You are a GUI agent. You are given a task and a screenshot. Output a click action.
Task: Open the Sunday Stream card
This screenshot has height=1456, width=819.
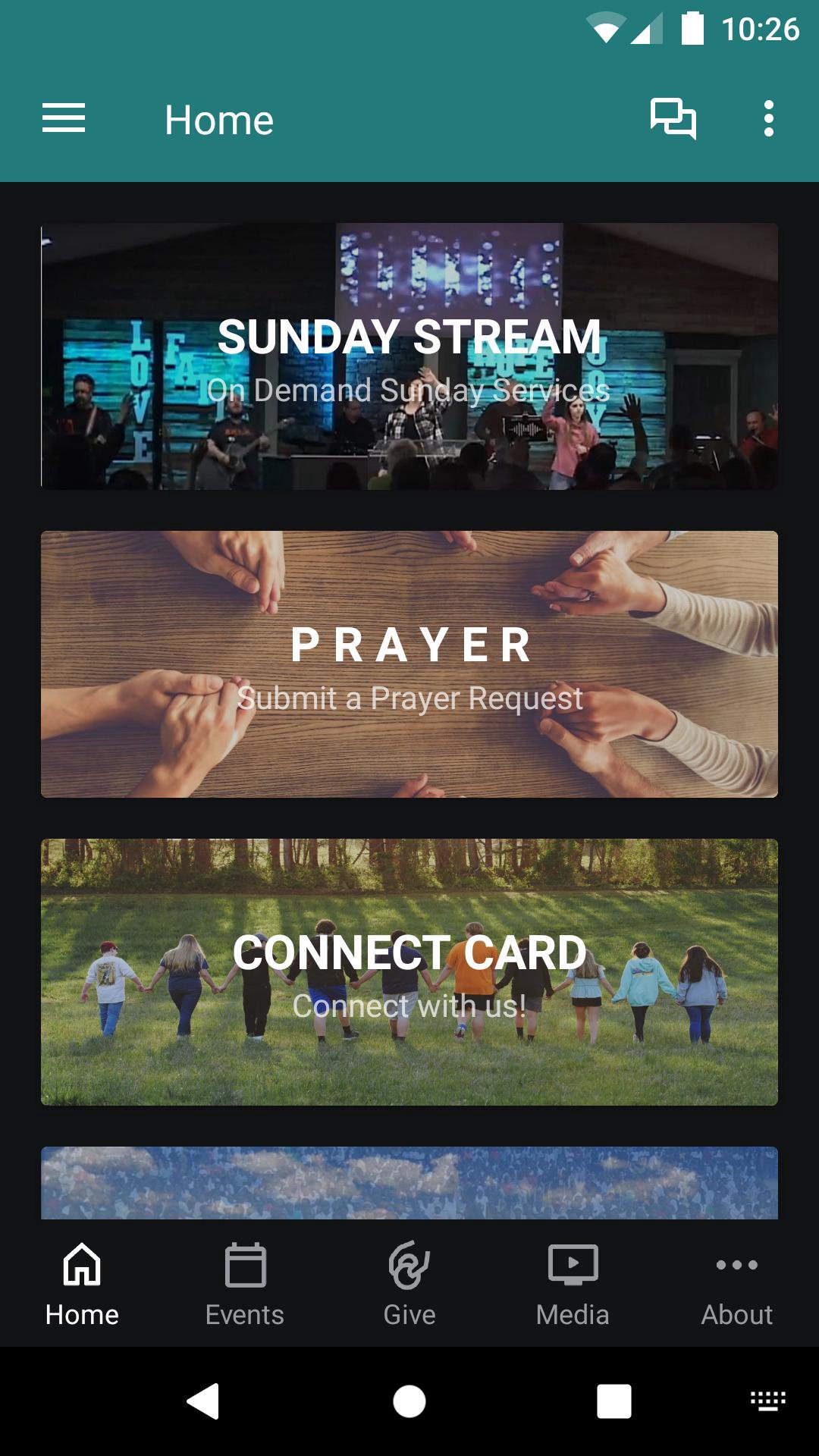click(409, 356)
